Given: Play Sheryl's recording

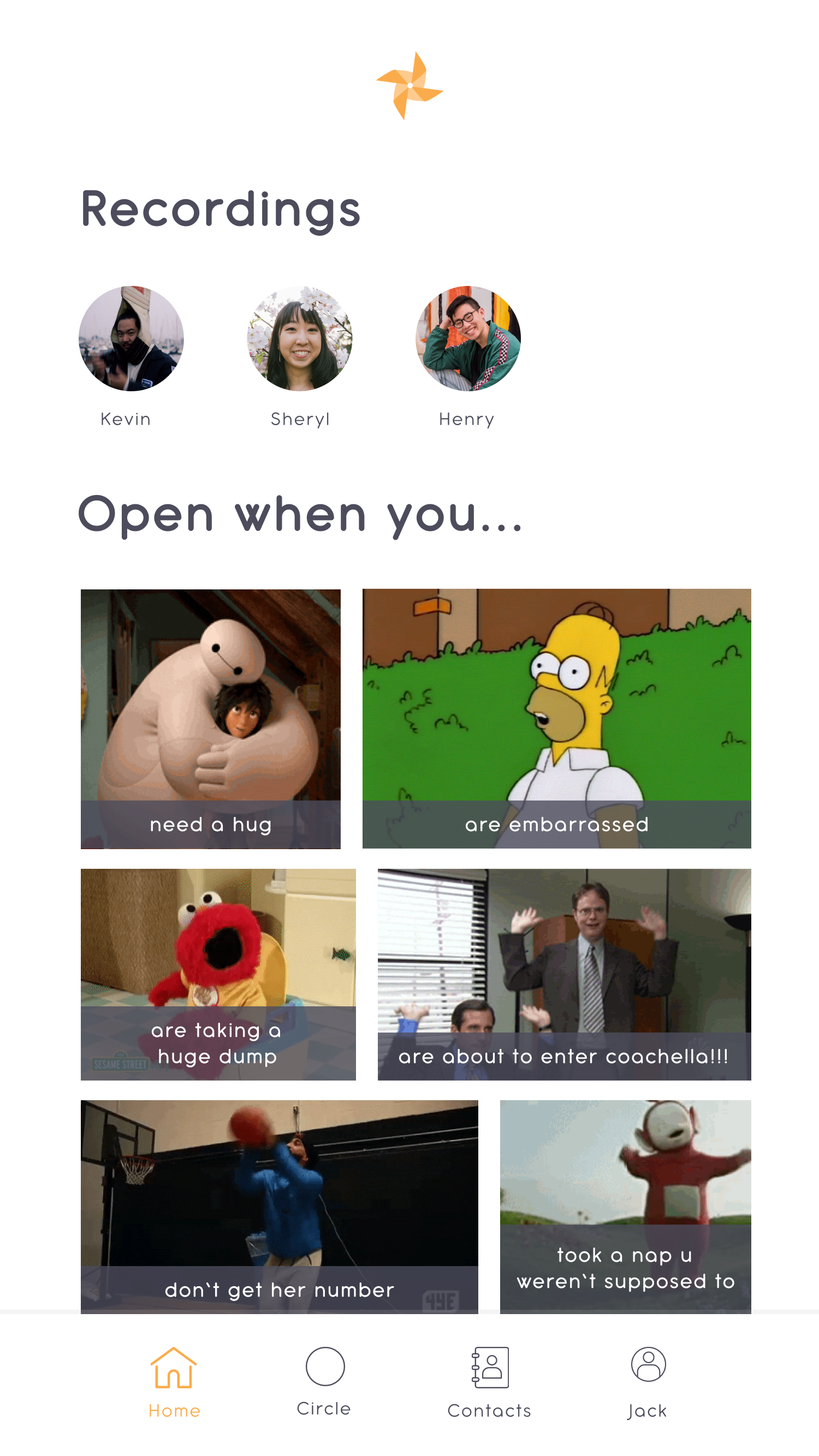Looking at the screenshot, I should 299,338.
